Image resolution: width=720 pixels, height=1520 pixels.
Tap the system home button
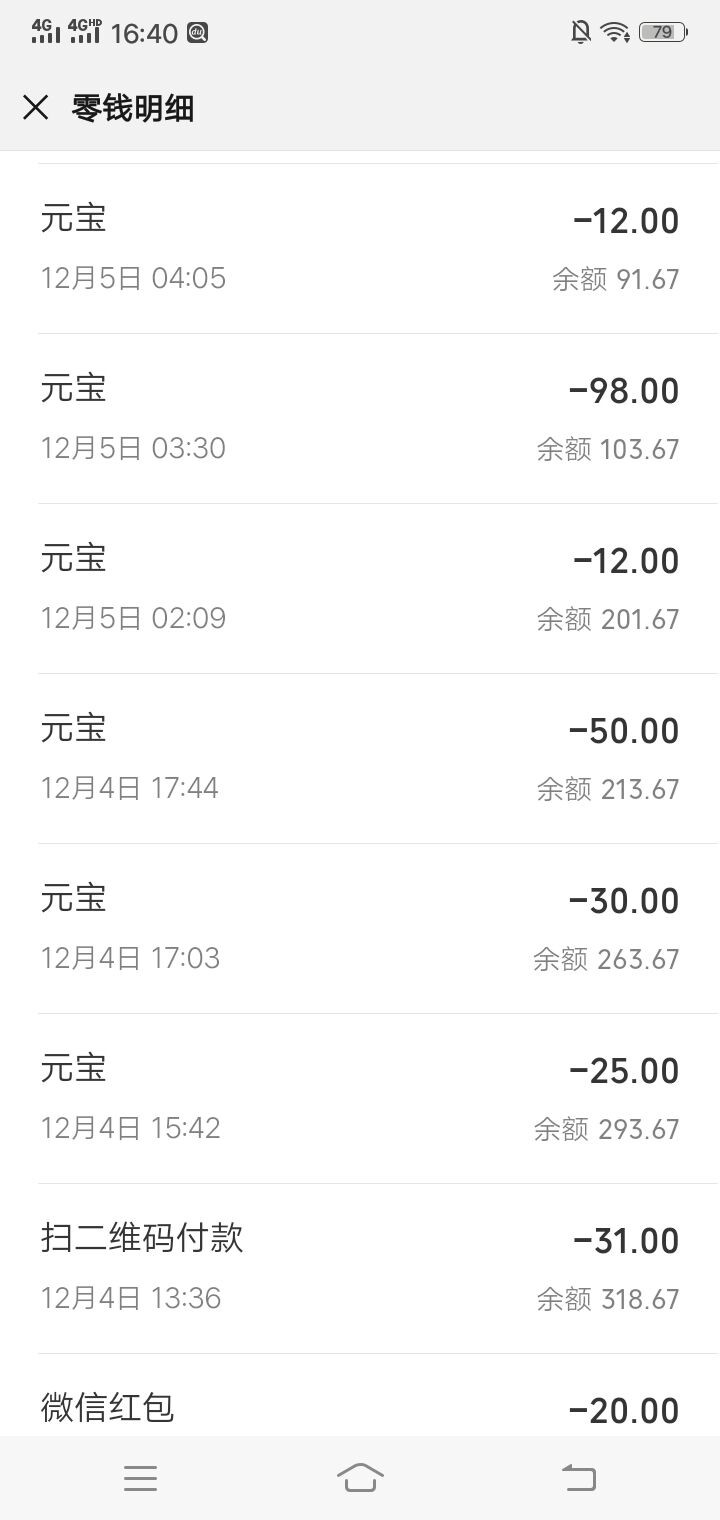coord(360,1477)
